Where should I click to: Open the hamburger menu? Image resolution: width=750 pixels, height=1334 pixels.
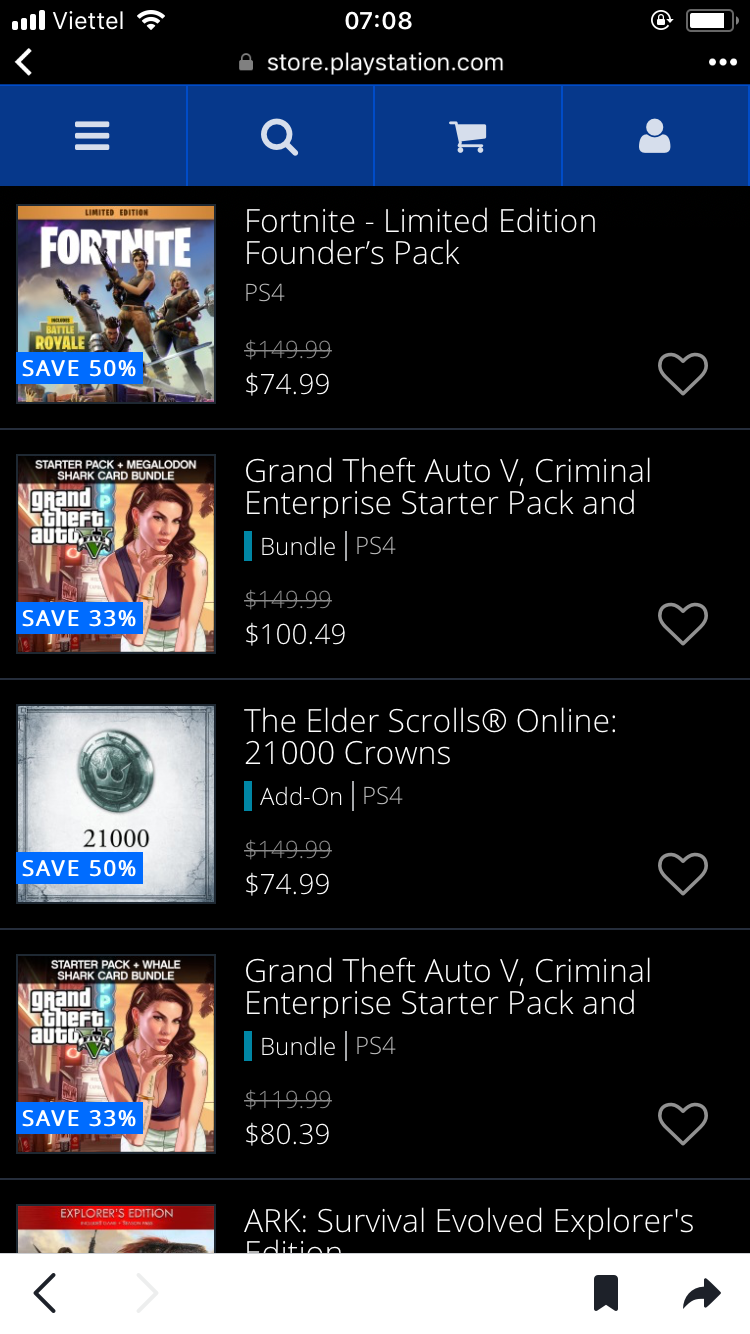(92, 135)
